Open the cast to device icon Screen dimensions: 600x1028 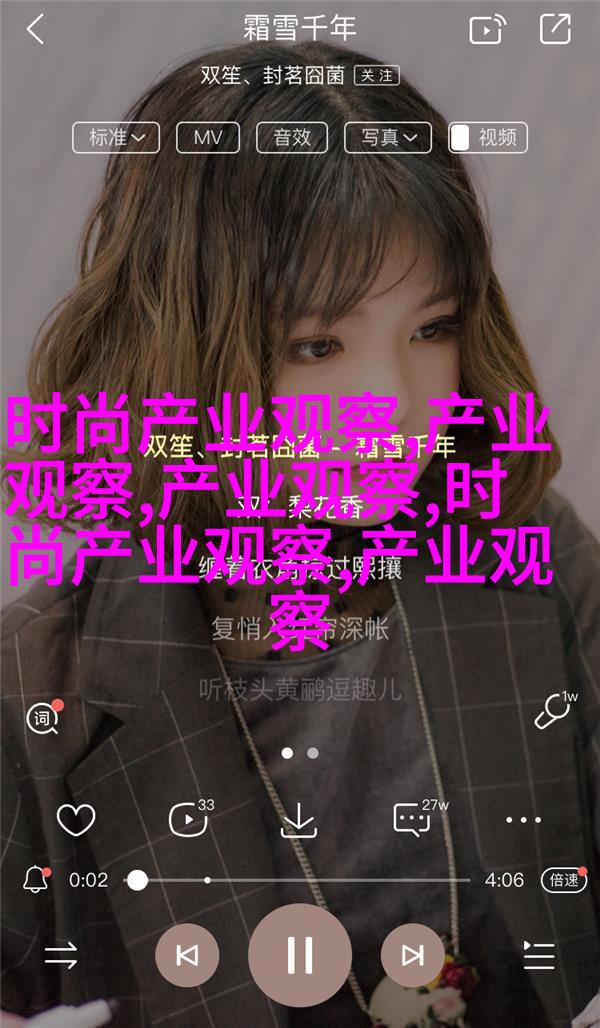[x=487, y=30]
